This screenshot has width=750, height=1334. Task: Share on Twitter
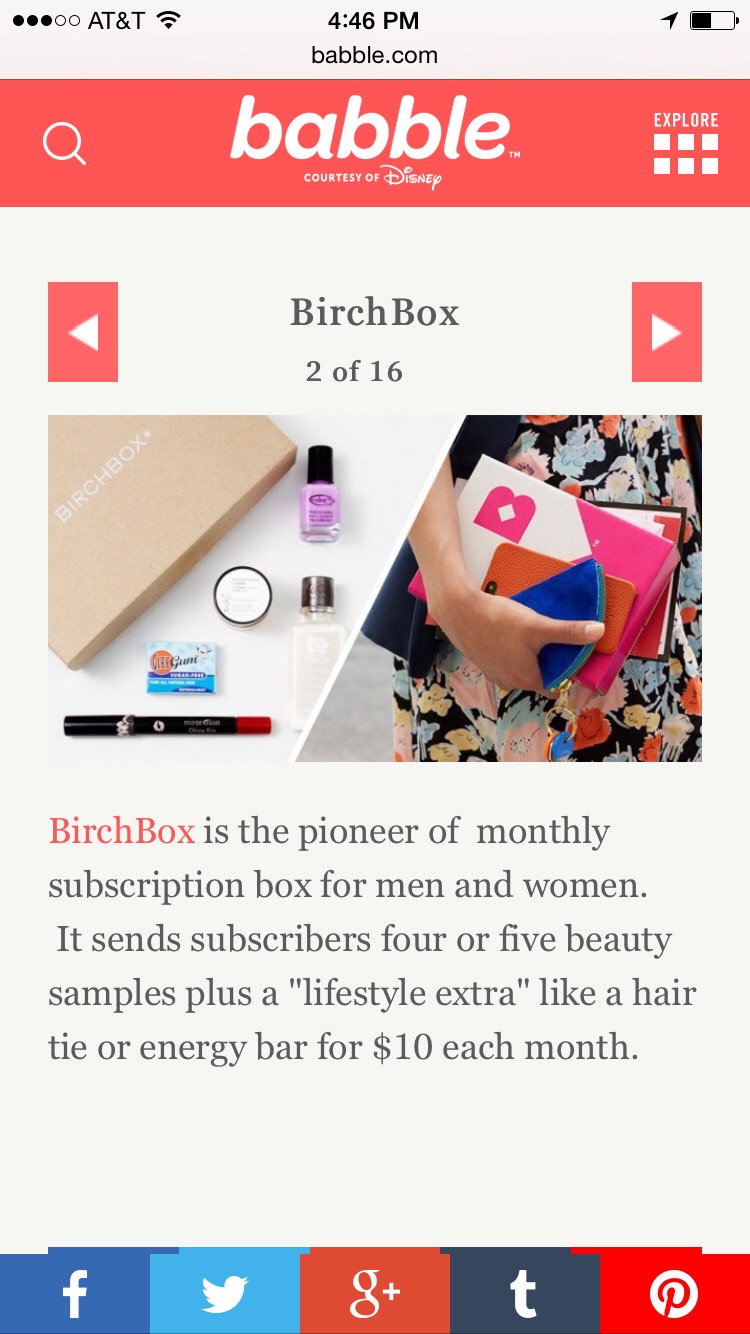click(225, 1294)
